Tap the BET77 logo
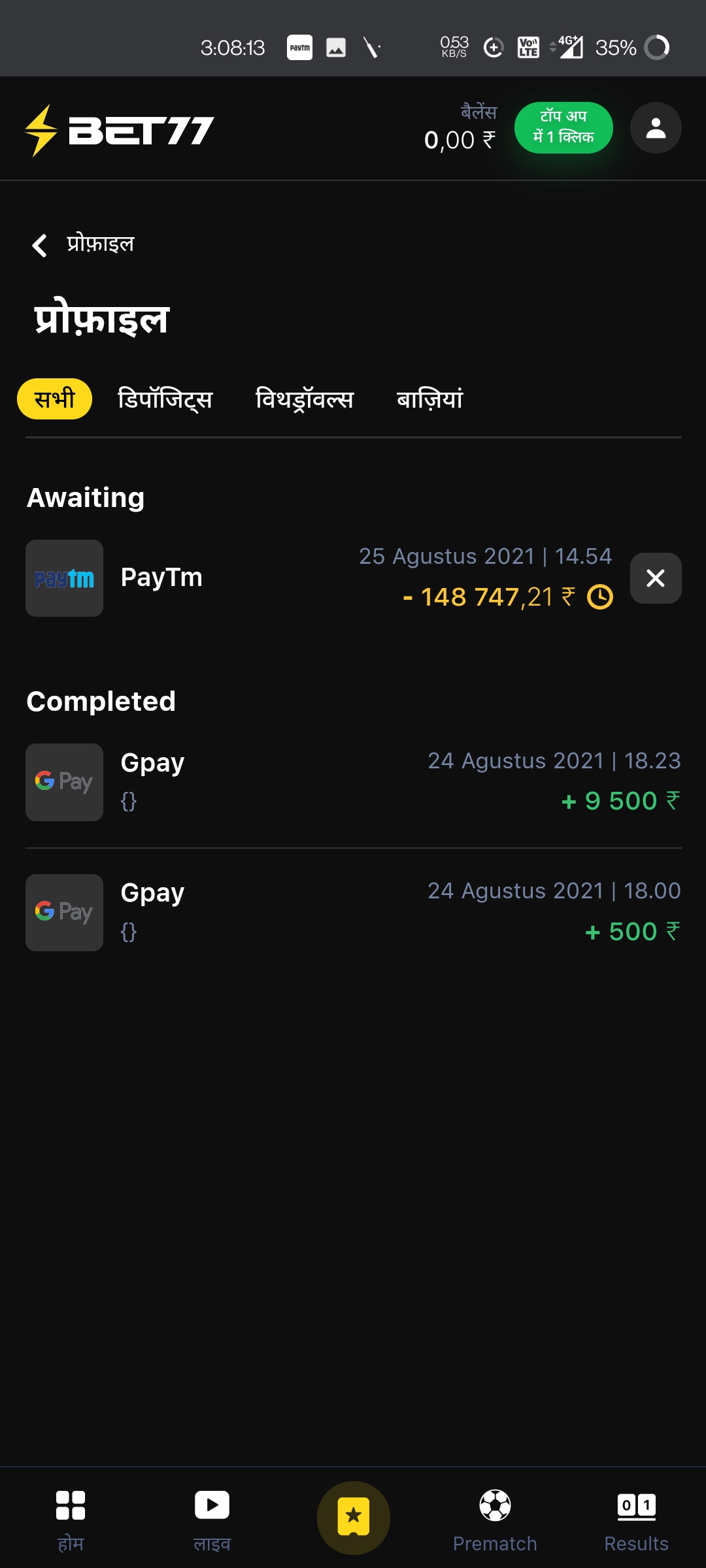 click(x=120, y=130)
